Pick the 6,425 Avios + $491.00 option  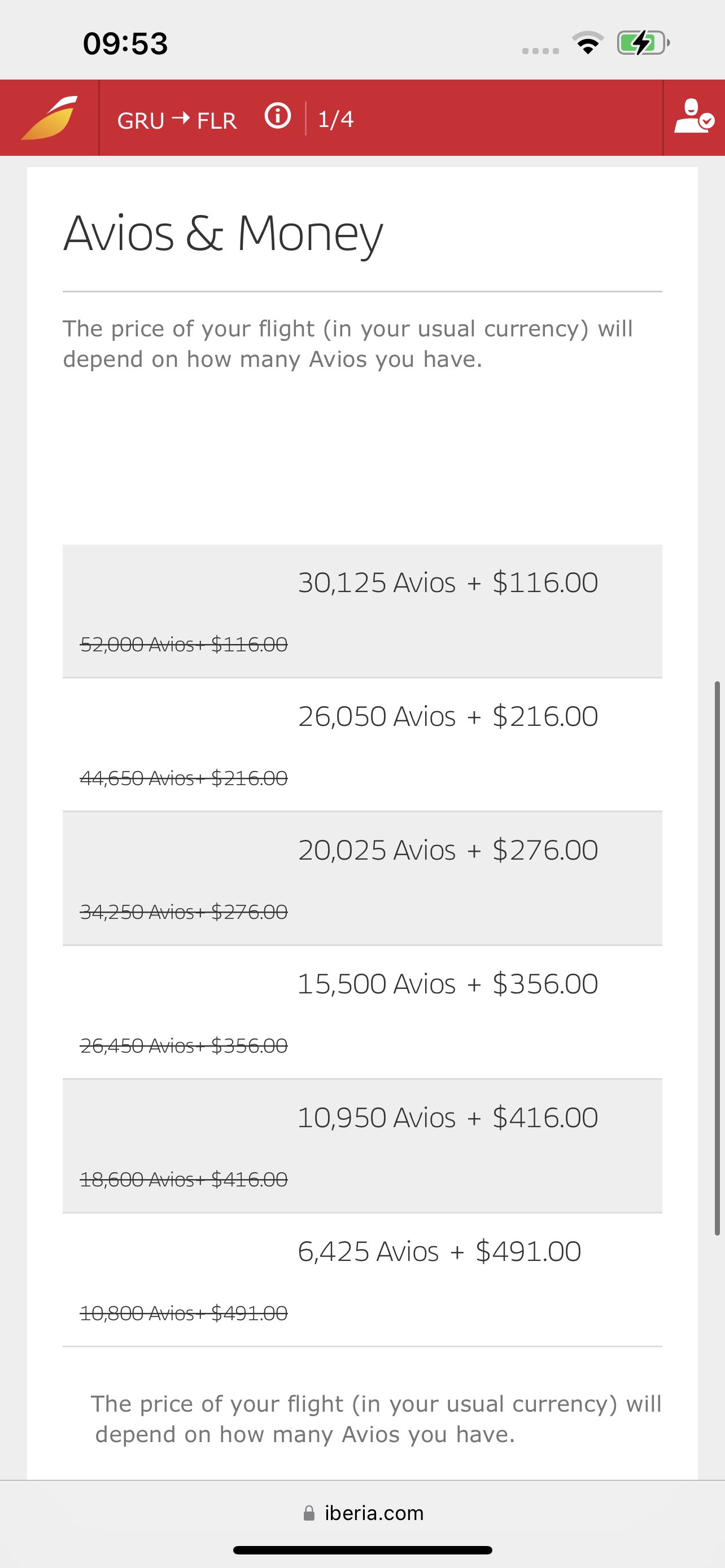coord(362,1280)
